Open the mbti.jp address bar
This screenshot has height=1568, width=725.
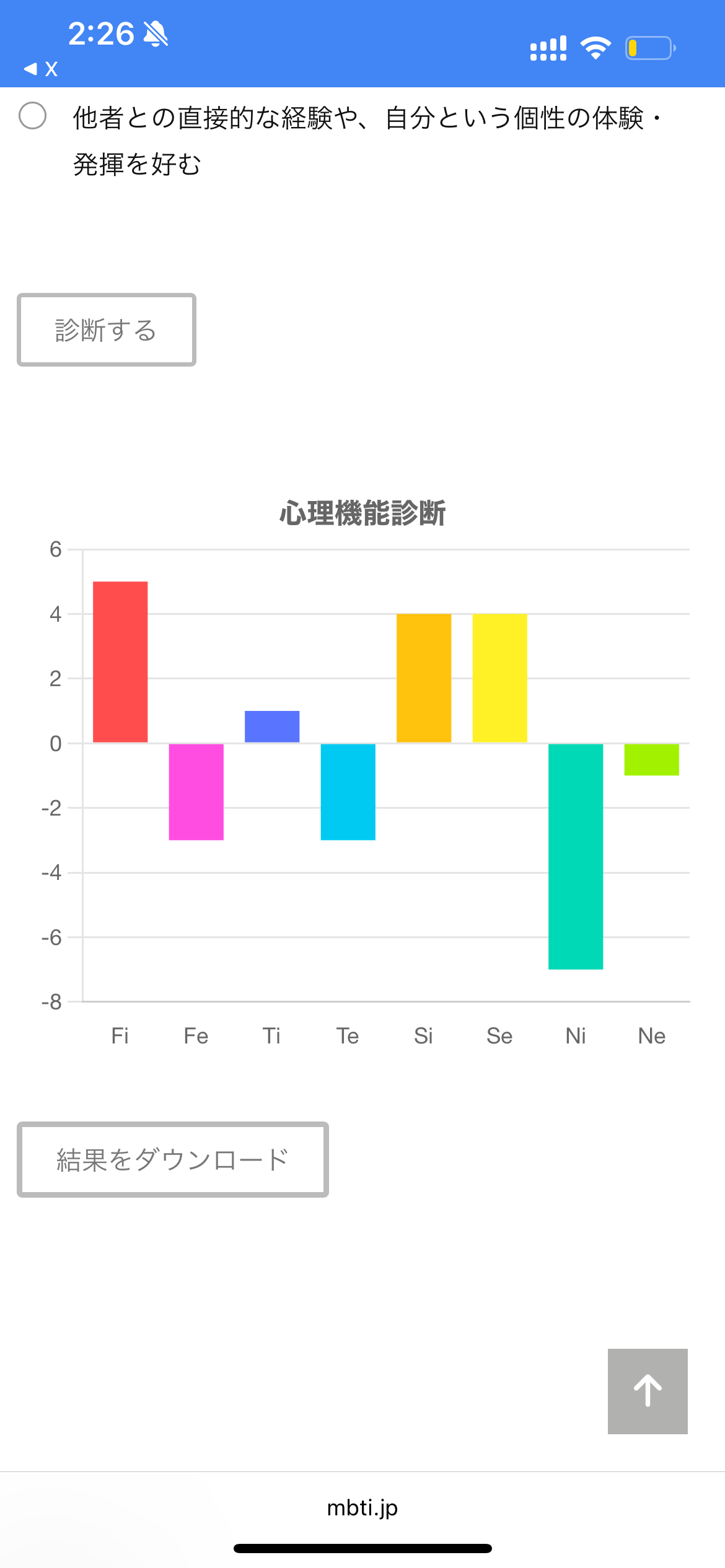pos(362,1507)
